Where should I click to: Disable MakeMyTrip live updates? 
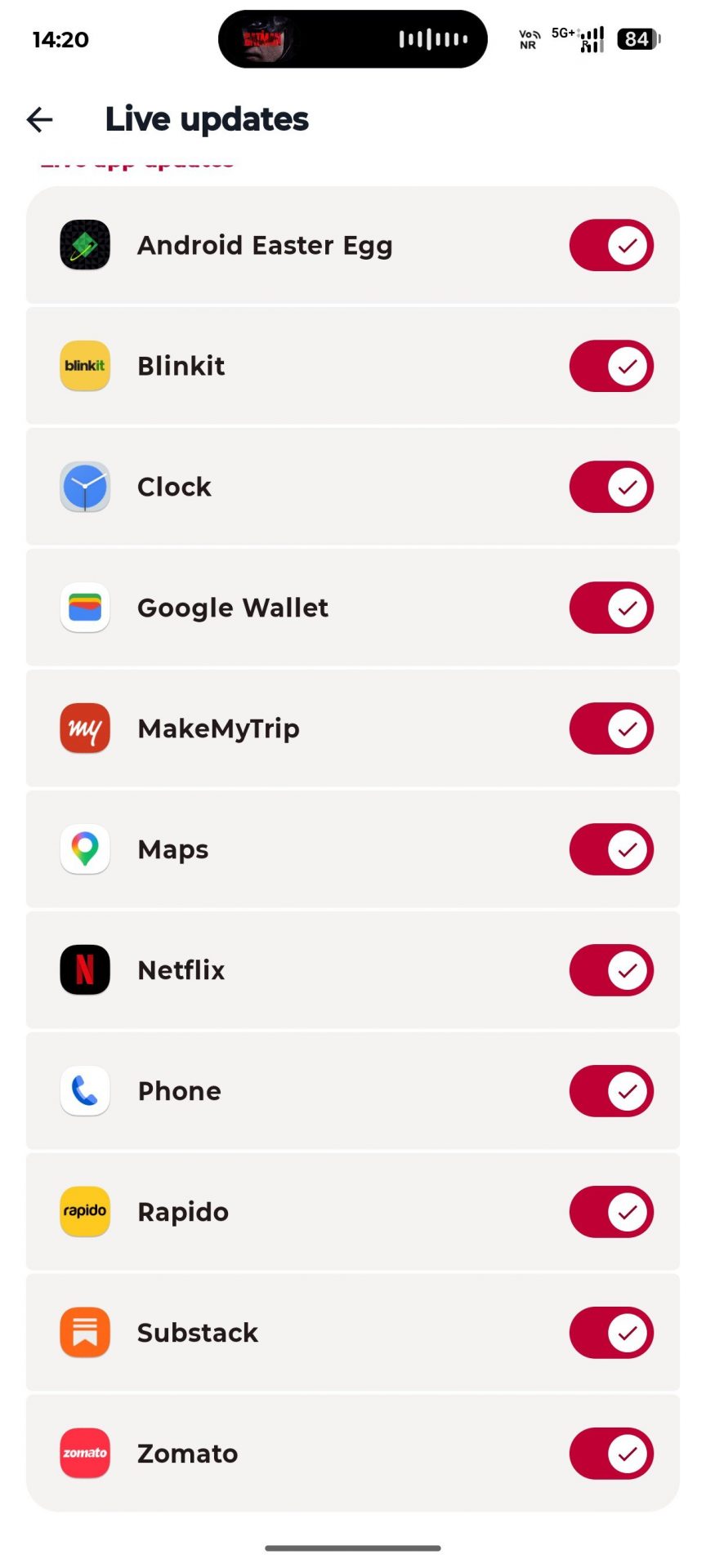coord(611,728)
